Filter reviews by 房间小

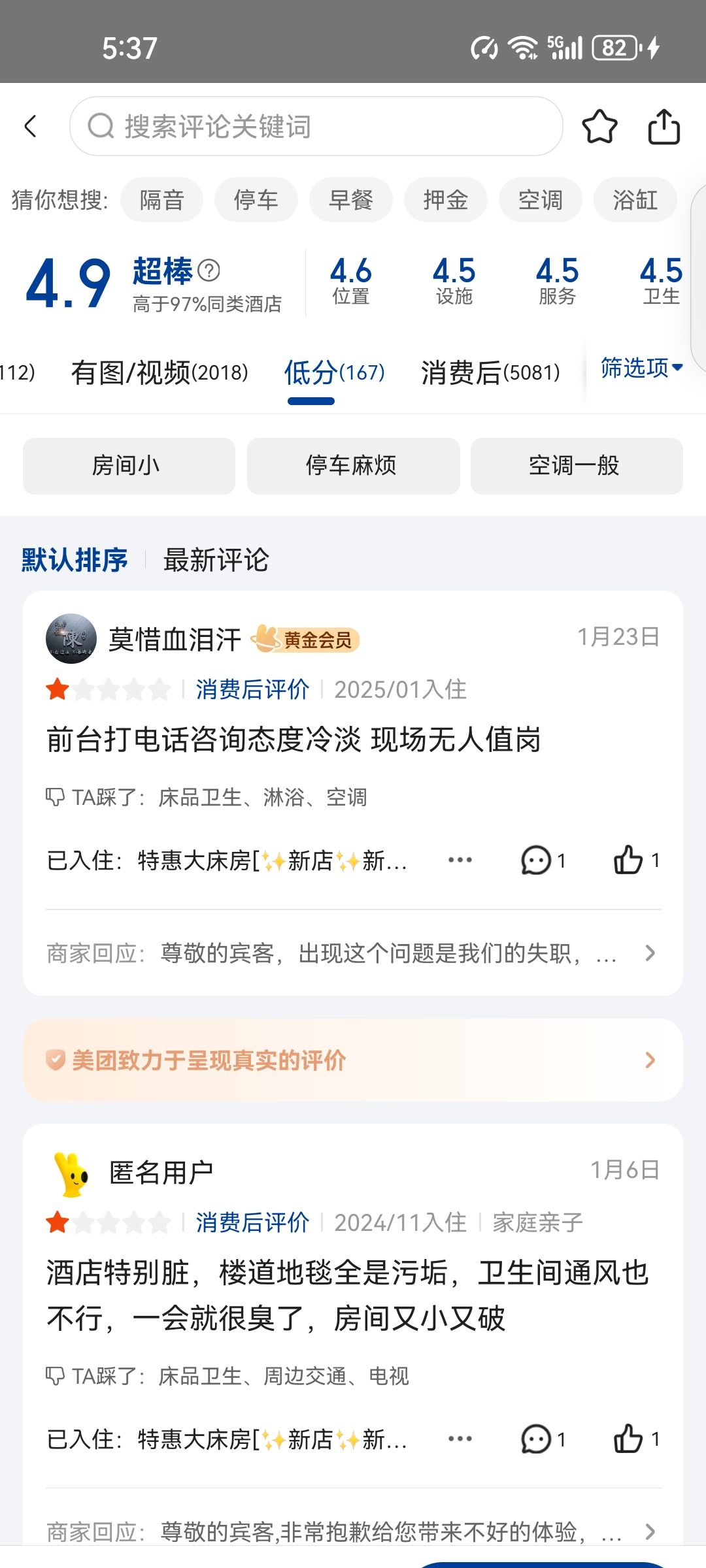[x=129, y=466]
